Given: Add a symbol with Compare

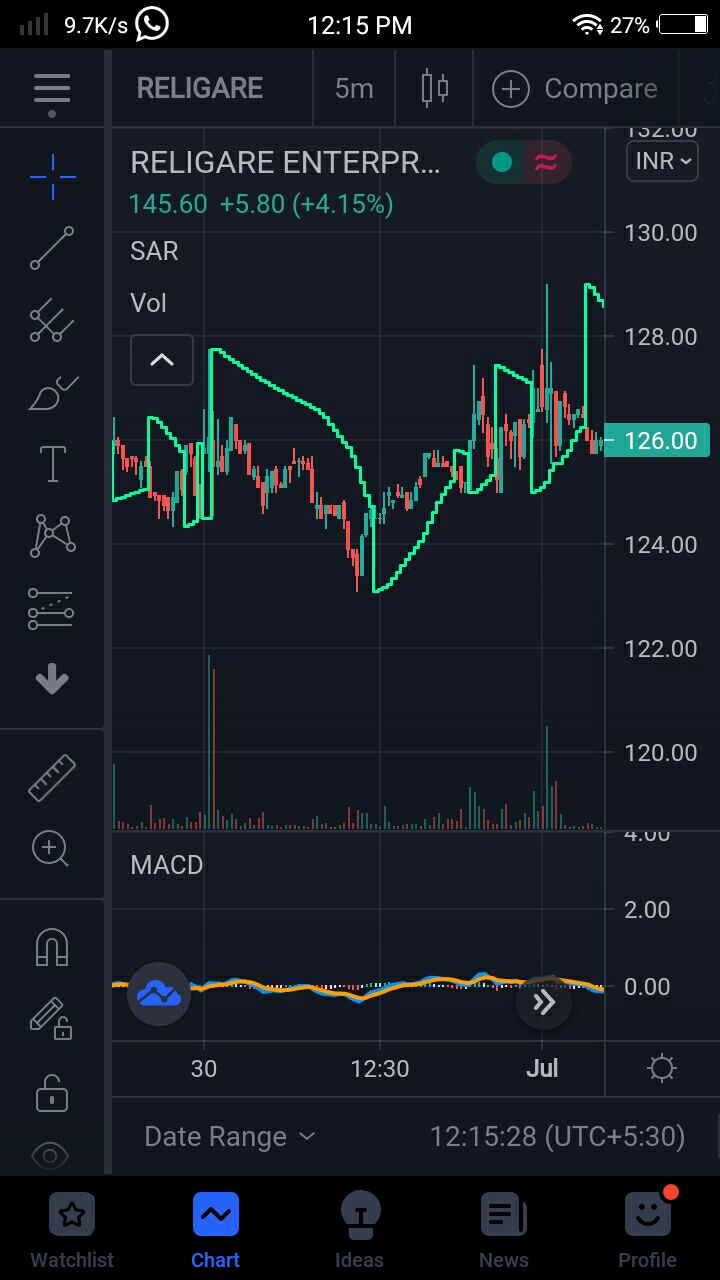Looking at the screenshot, I should coord(575,89).
